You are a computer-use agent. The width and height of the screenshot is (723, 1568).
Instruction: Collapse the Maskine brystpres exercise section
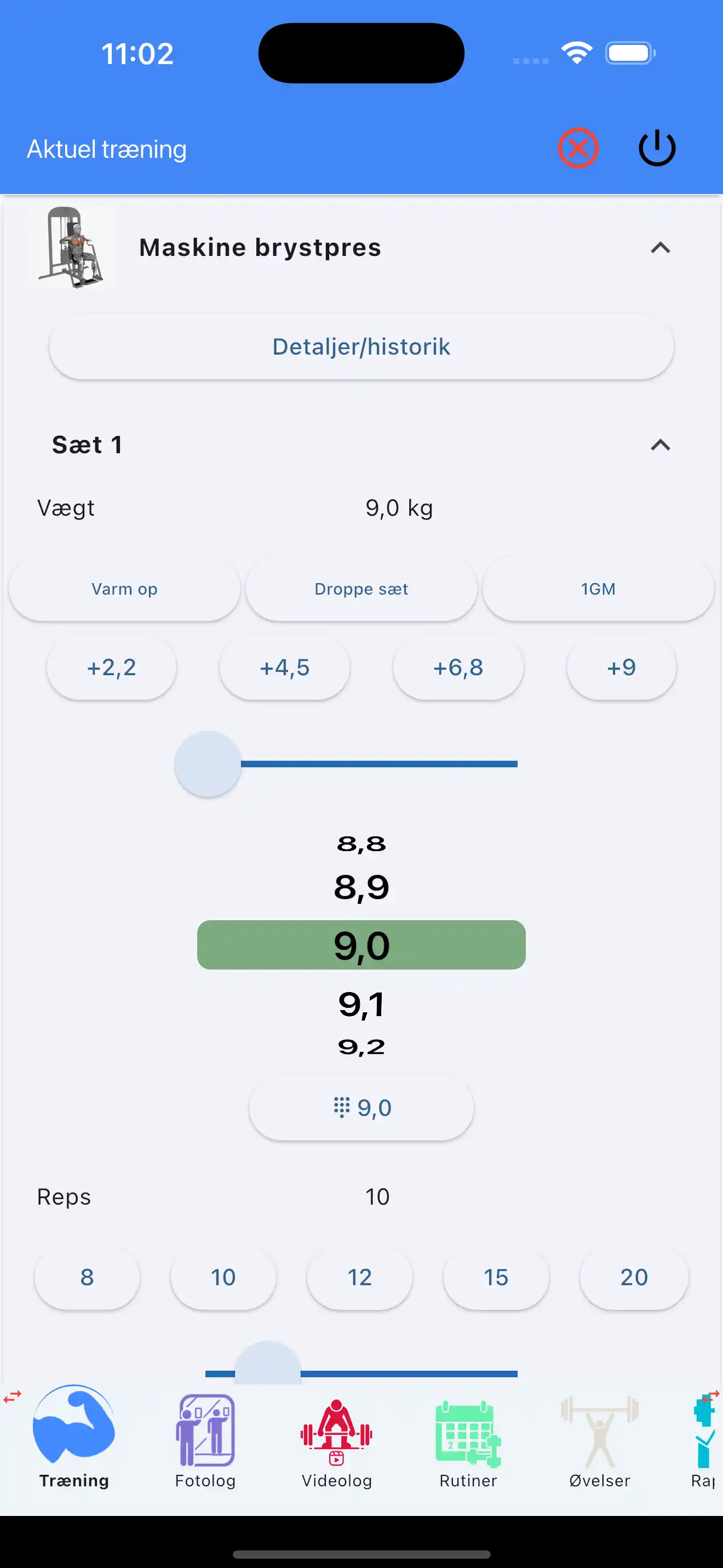pyautogui.click(x=660, y=248)
